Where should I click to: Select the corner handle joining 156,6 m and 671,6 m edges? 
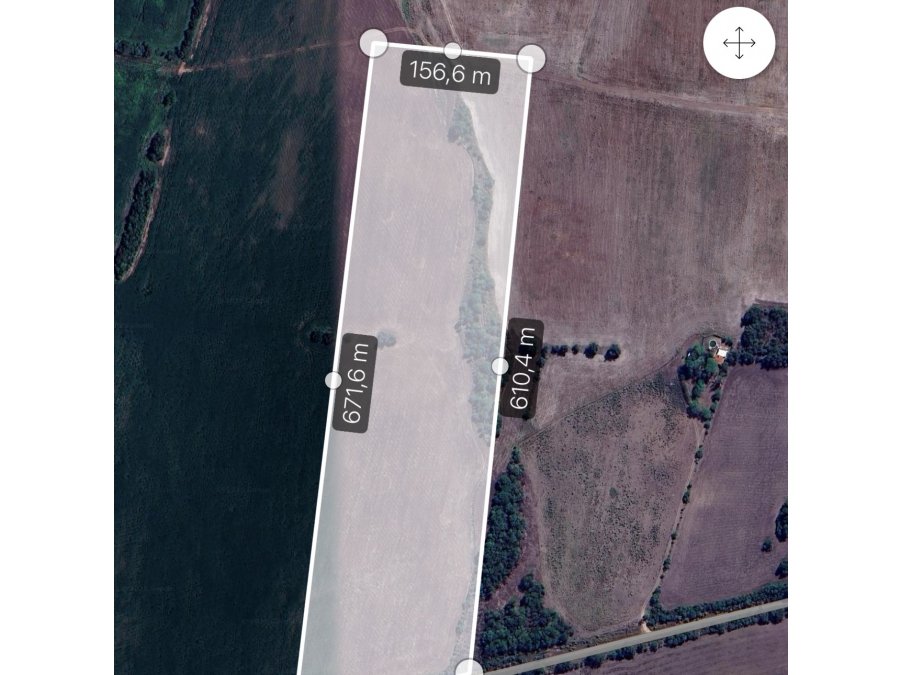pyautogui.click(x=373, y=43)
